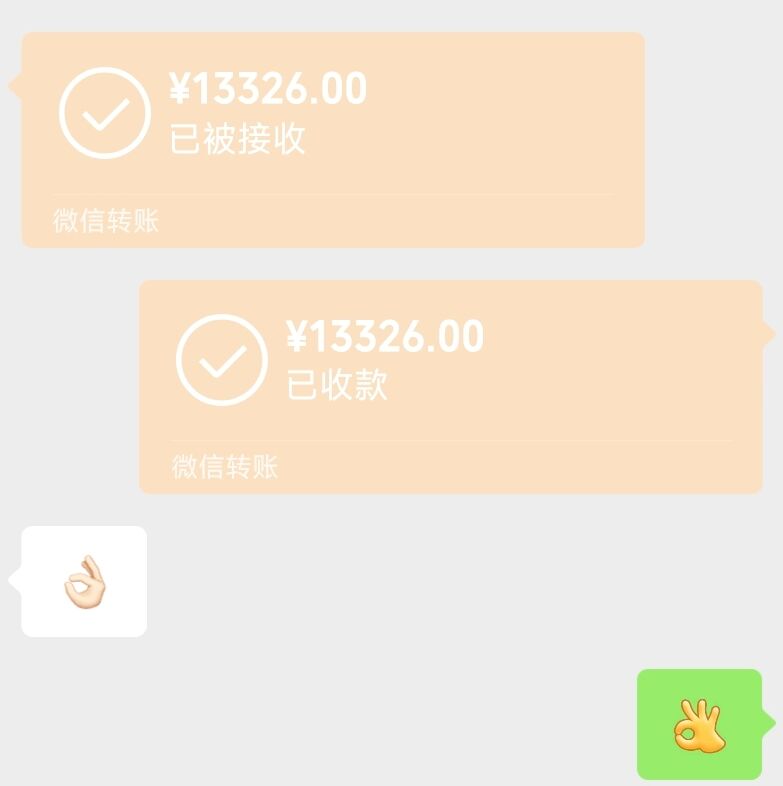View details of the 已收款 transfer
Viewport: 783px width, 786px height.
pos(450,386)
